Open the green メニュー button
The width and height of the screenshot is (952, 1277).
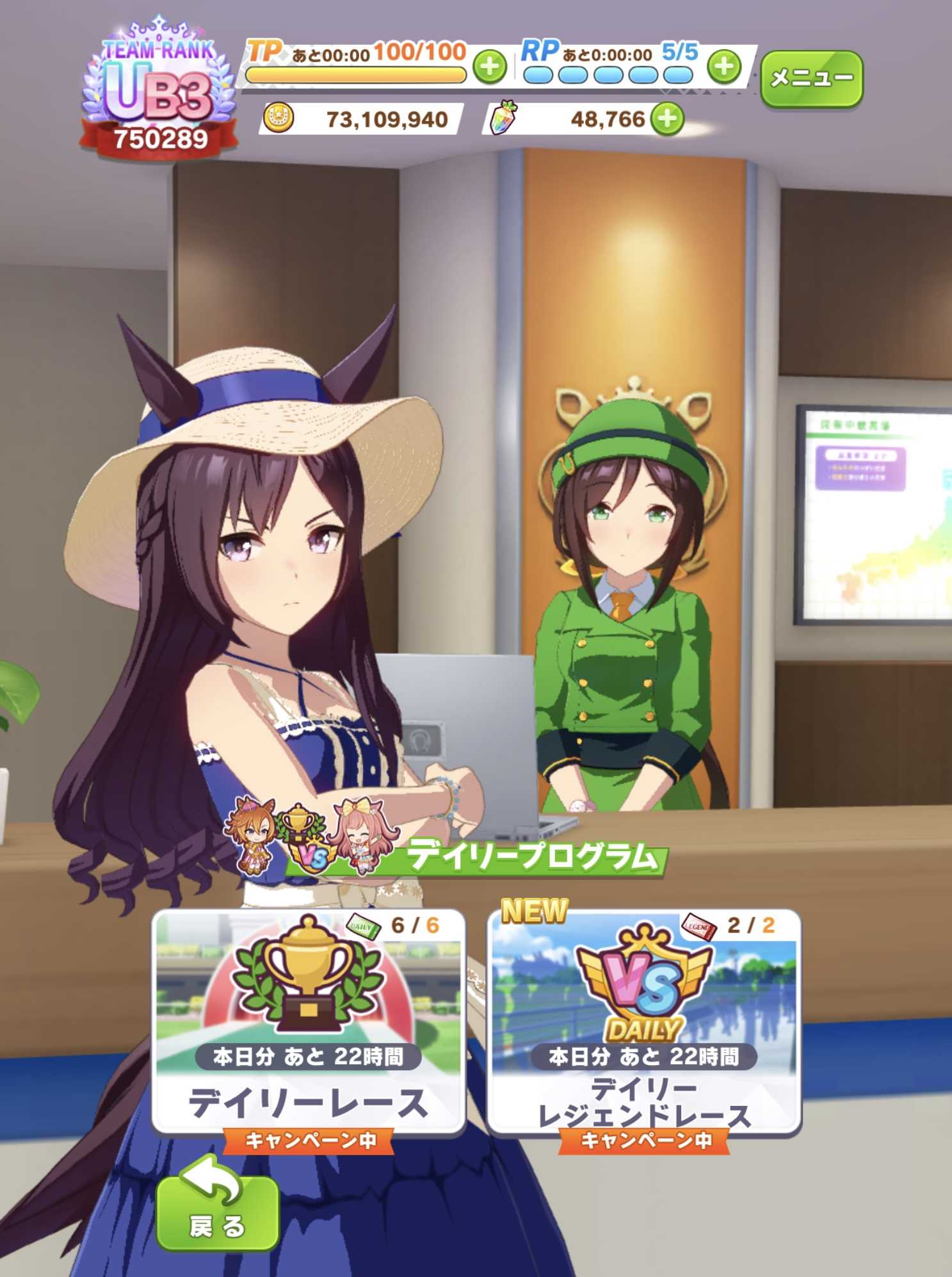(811, 79)
